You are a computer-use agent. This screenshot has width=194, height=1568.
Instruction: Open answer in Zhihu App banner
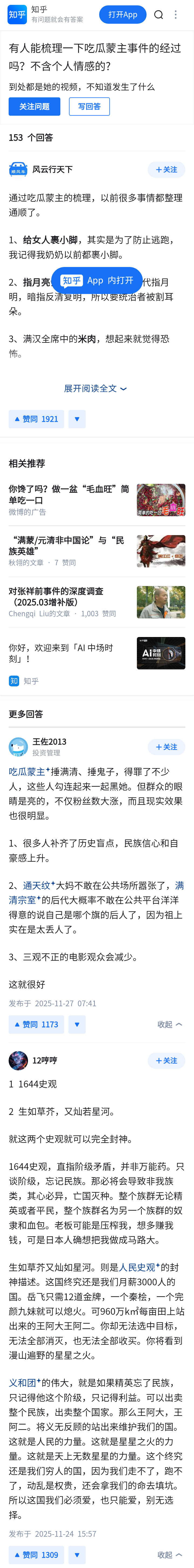point(97,280)
